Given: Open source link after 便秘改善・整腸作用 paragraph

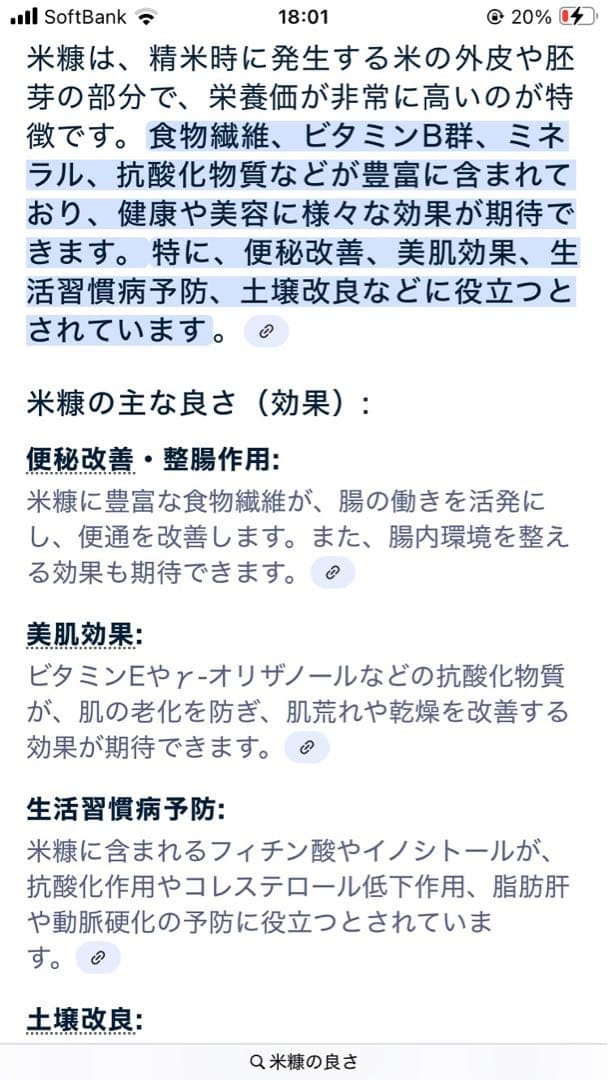Looking at the screenshot, I should [333, 573].
